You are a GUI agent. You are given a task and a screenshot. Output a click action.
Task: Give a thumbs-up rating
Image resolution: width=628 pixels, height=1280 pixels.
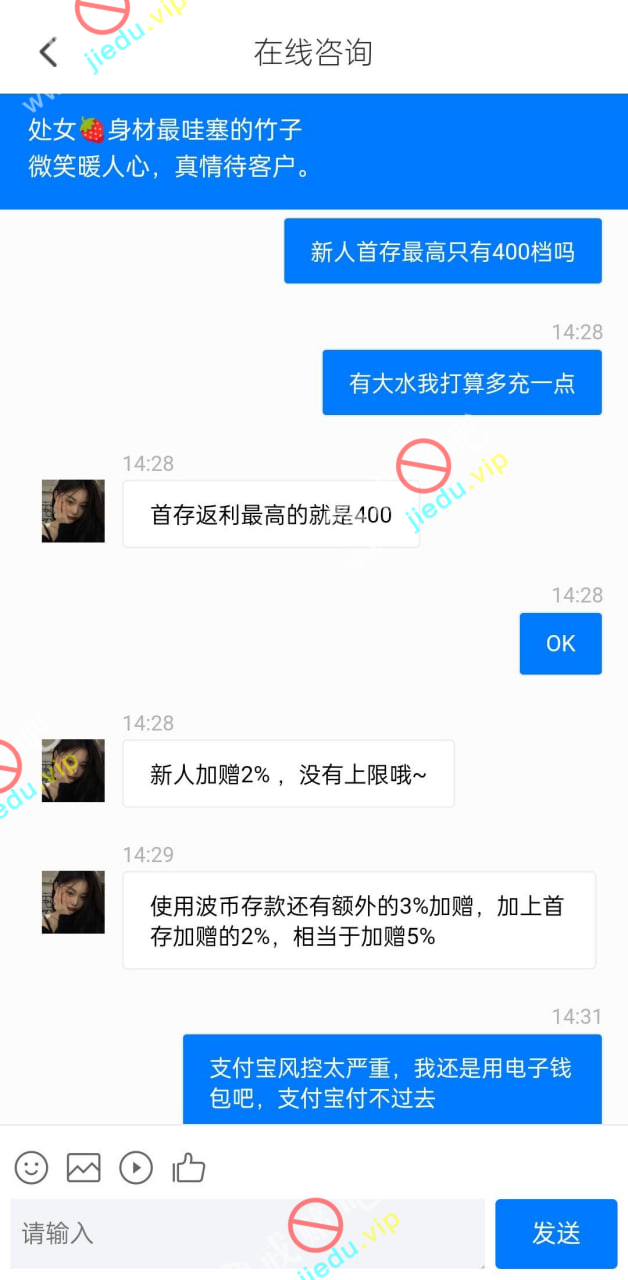188,1167
